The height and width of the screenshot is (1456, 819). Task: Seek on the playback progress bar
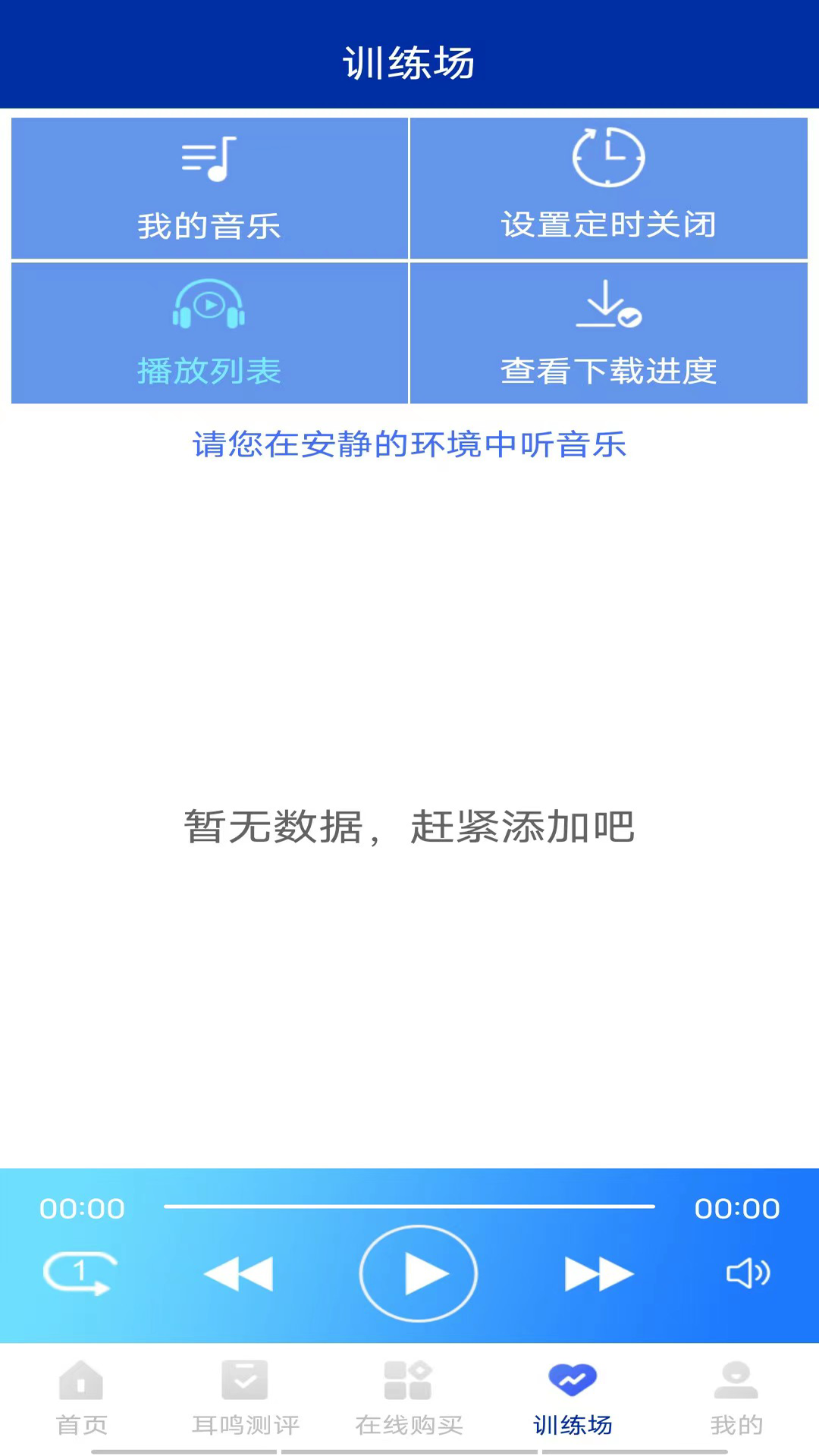[x=409, y=1206]
